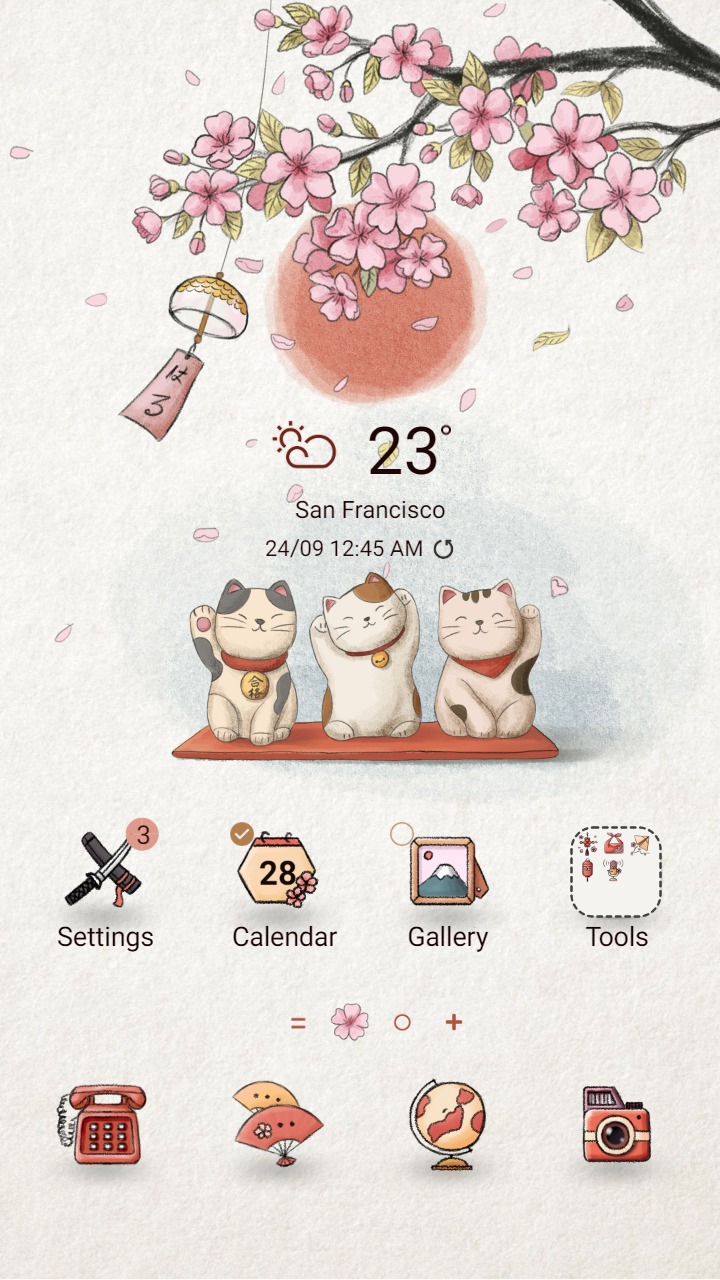
Task: Tap the equals symbol in page indicator row
Action: (300, 1022)
